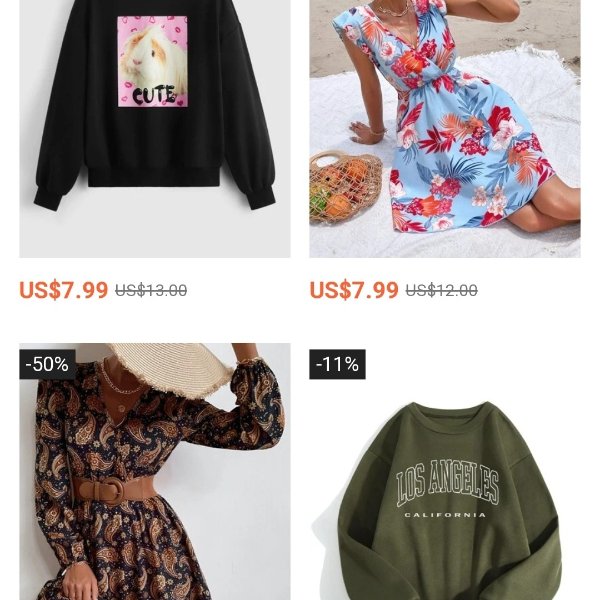Screen dimensions: 600x600
Task: Select the green Los Angeles sweatshirt
Action: (444, 490)
